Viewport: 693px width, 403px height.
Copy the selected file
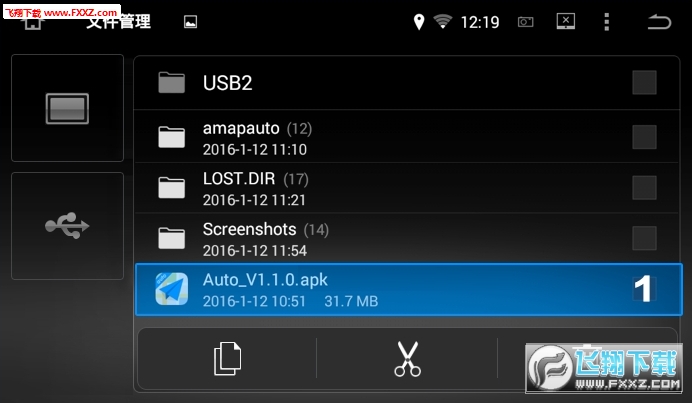[x=228, y=358]
